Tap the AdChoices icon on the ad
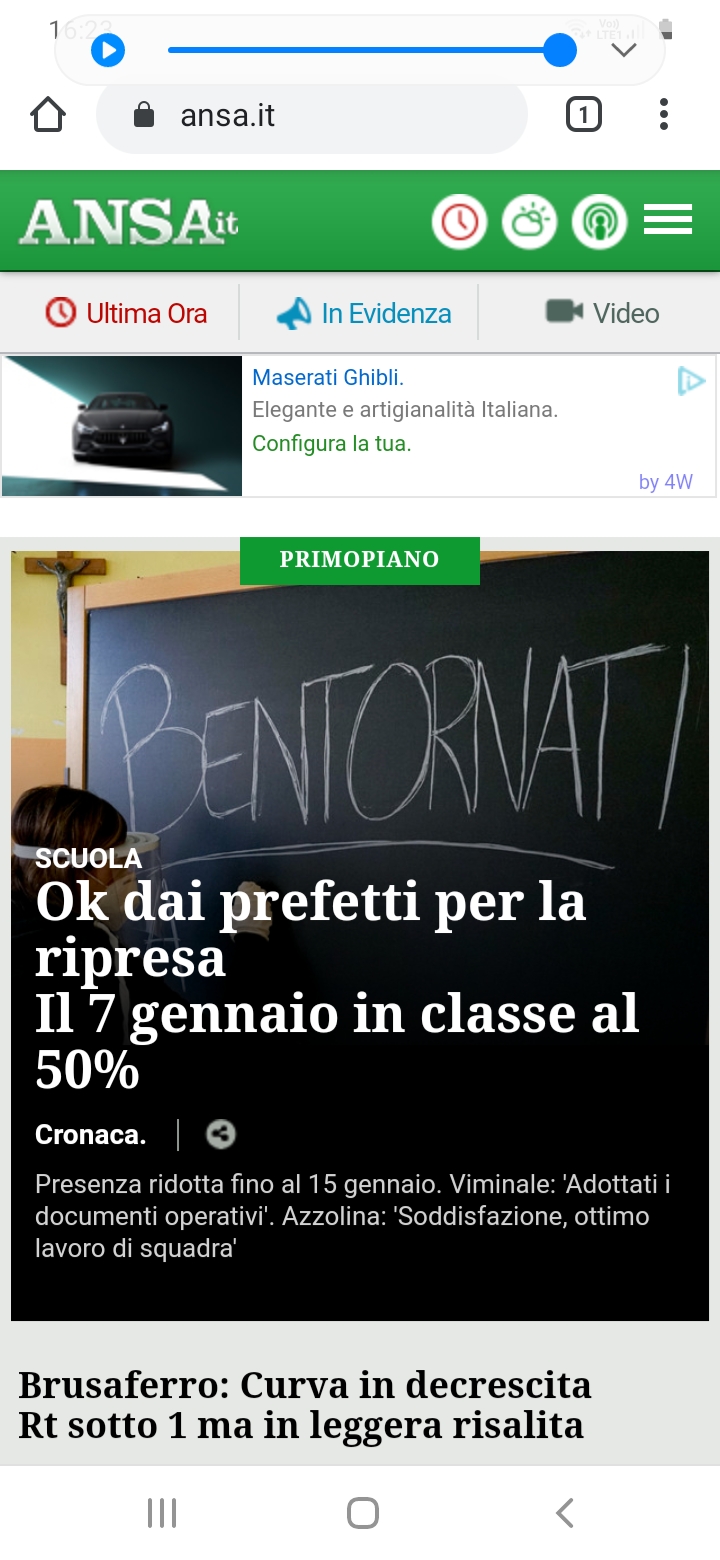The height and width of the screenshot is (1560, 720). coord(691,381)
